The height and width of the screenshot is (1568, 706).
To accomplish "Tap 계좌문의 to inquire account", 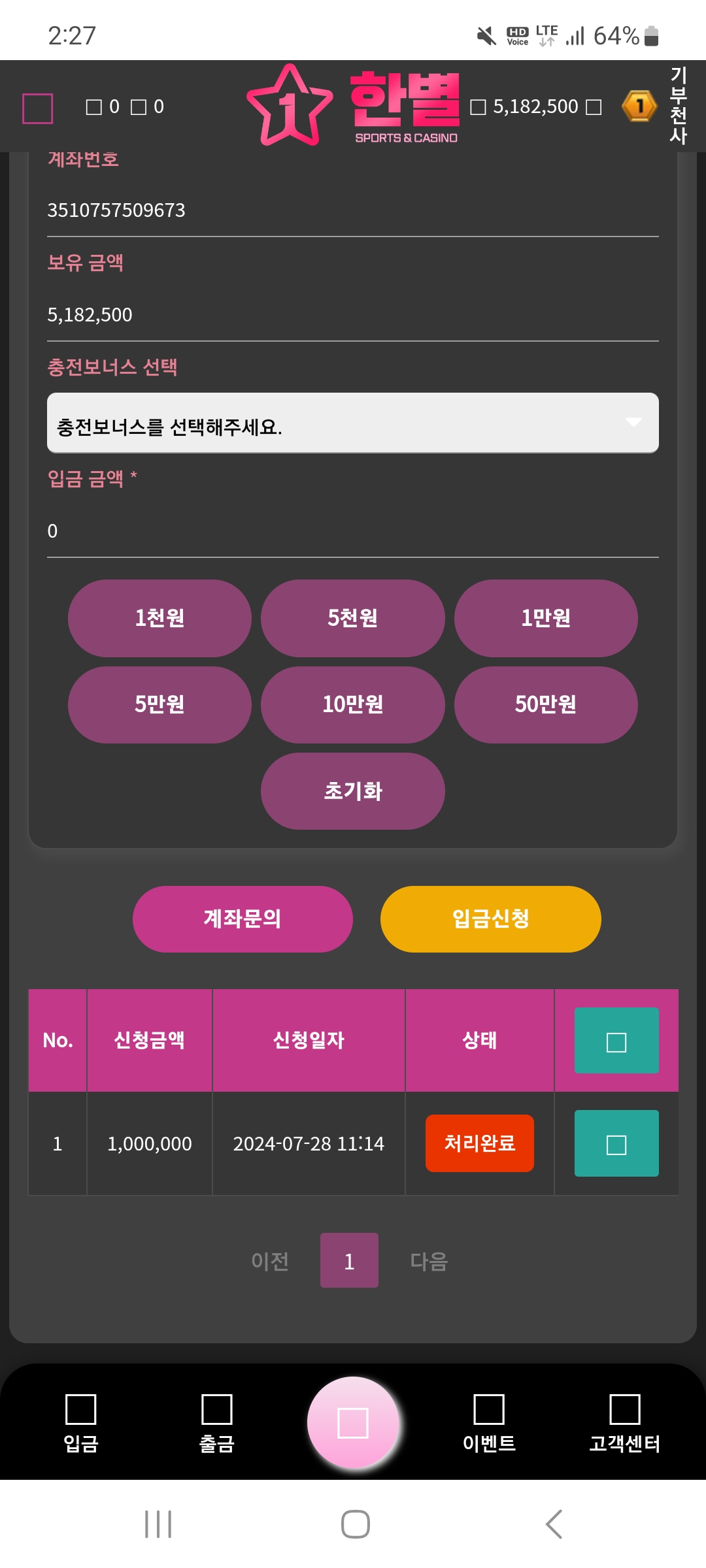I will click(x=243, y=919).
